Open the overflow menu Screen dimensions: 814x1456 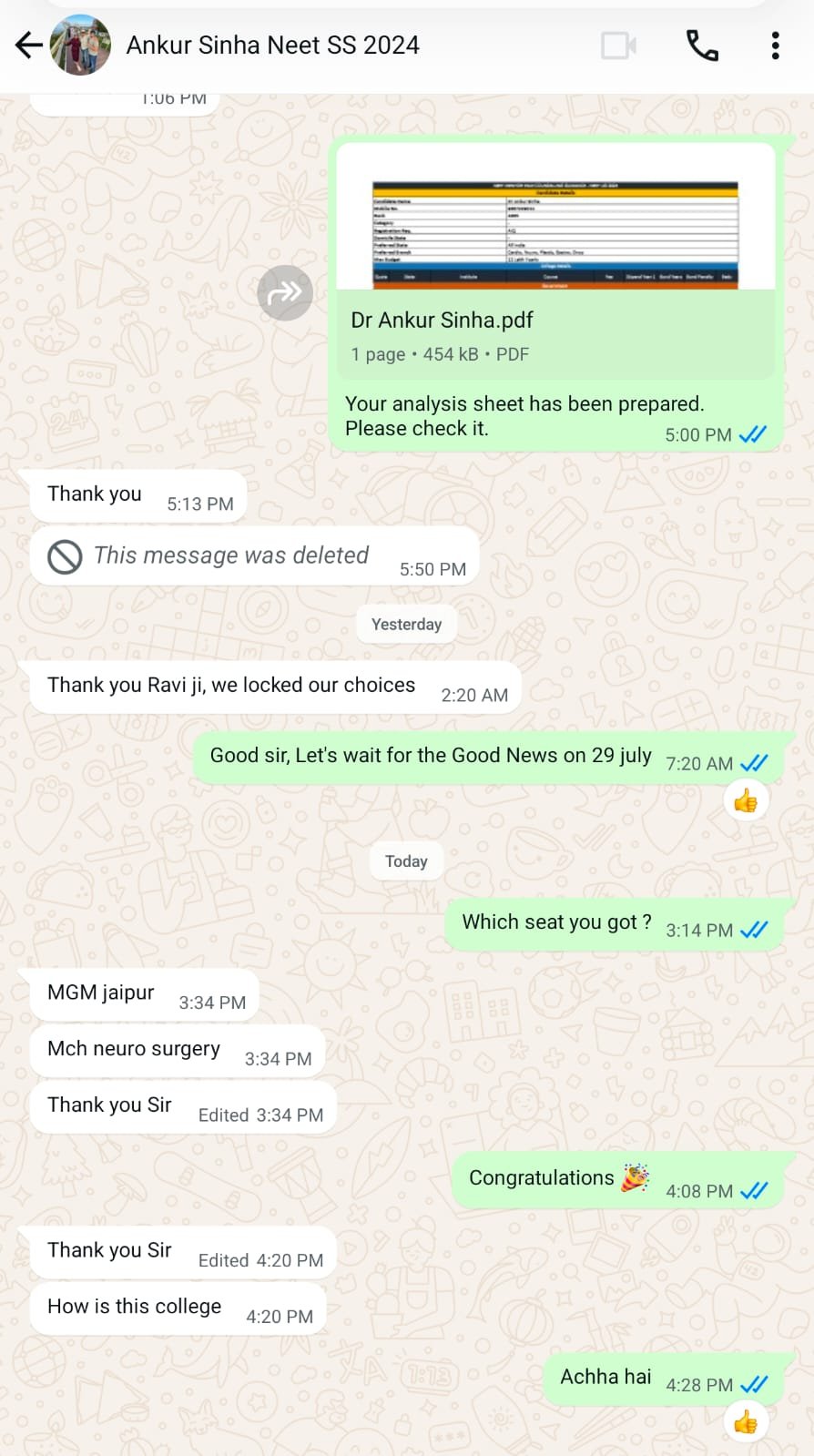coord(775,45)
